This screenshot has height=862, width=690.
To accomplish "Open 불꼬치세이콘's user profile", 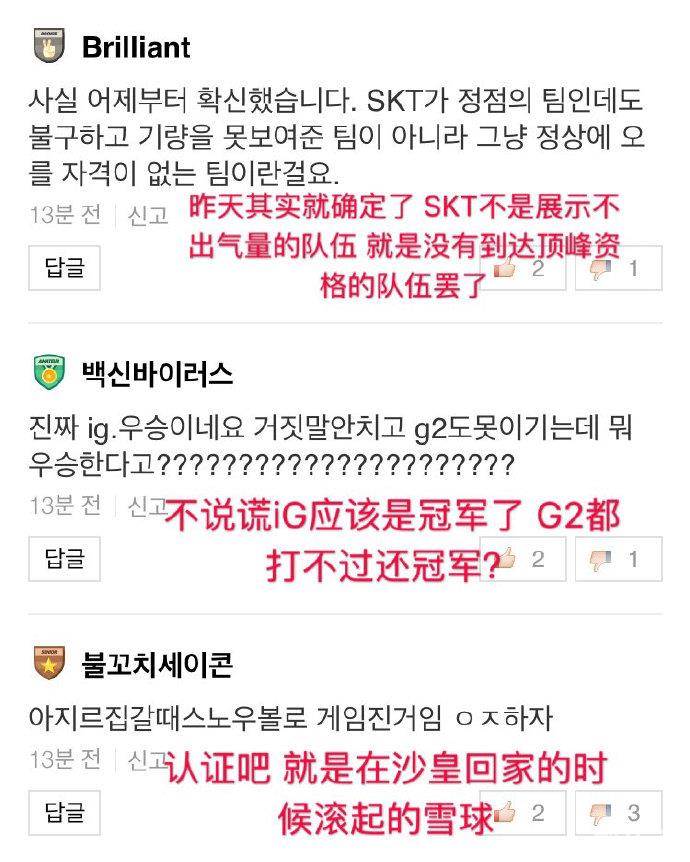I will (156, 665).
